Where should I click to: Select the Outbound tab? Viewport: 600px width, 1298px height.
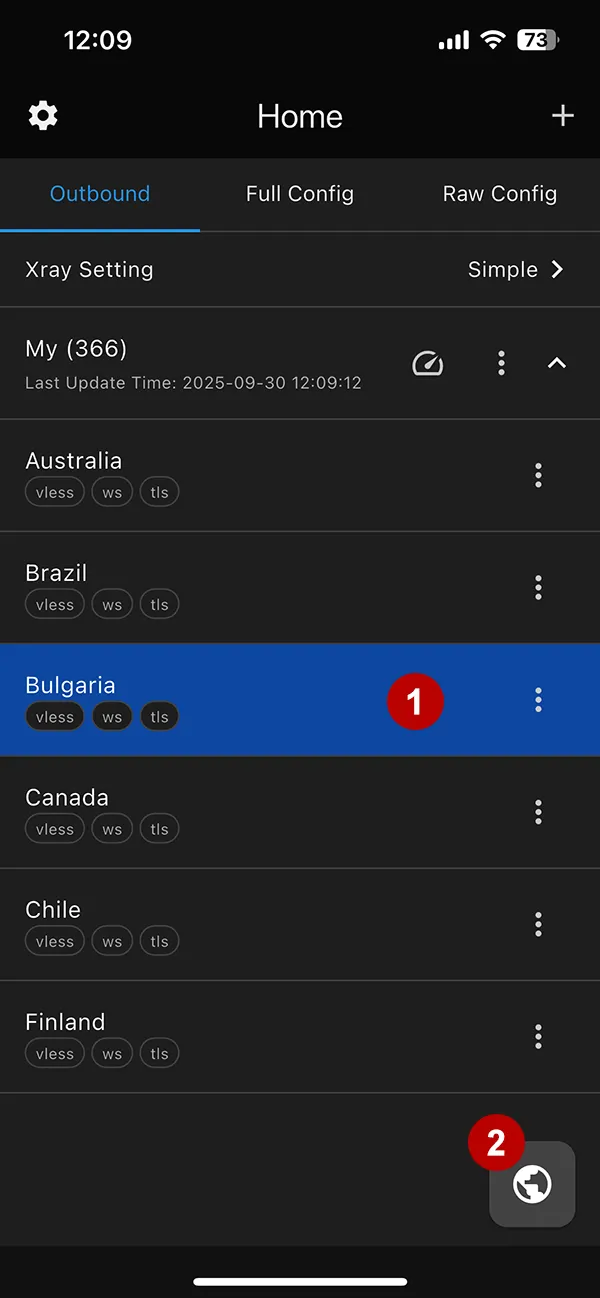[x=100, y=194]
